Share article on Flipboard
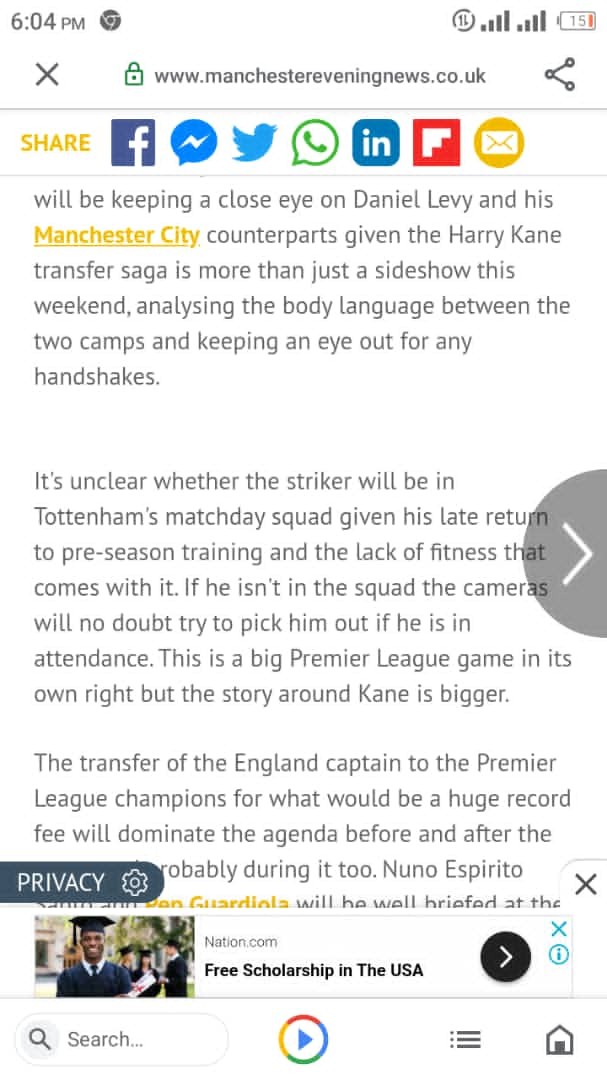 click(436, 143)
